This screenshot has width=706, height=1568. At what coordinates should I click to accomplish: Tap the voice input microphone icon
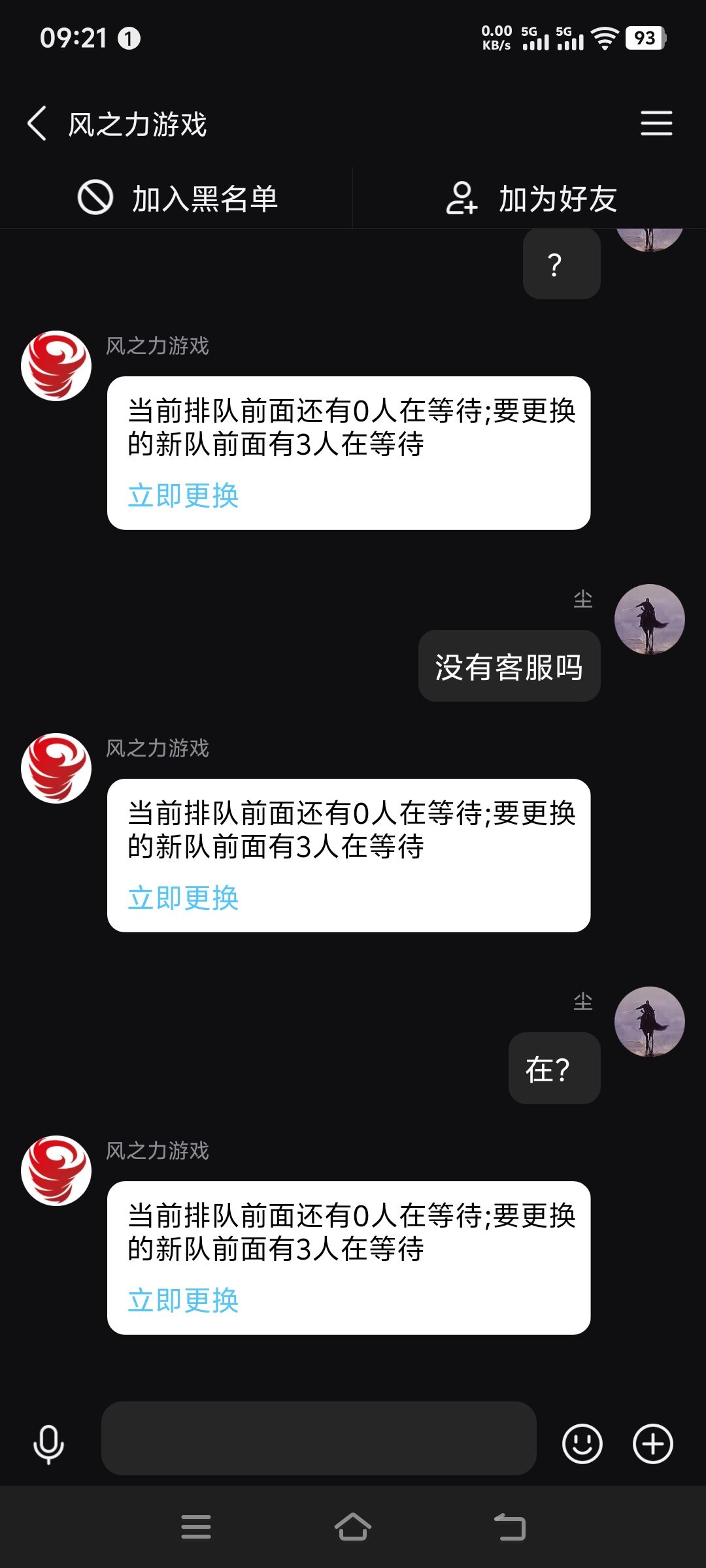pyautogui.click(x=48, y=1445)
